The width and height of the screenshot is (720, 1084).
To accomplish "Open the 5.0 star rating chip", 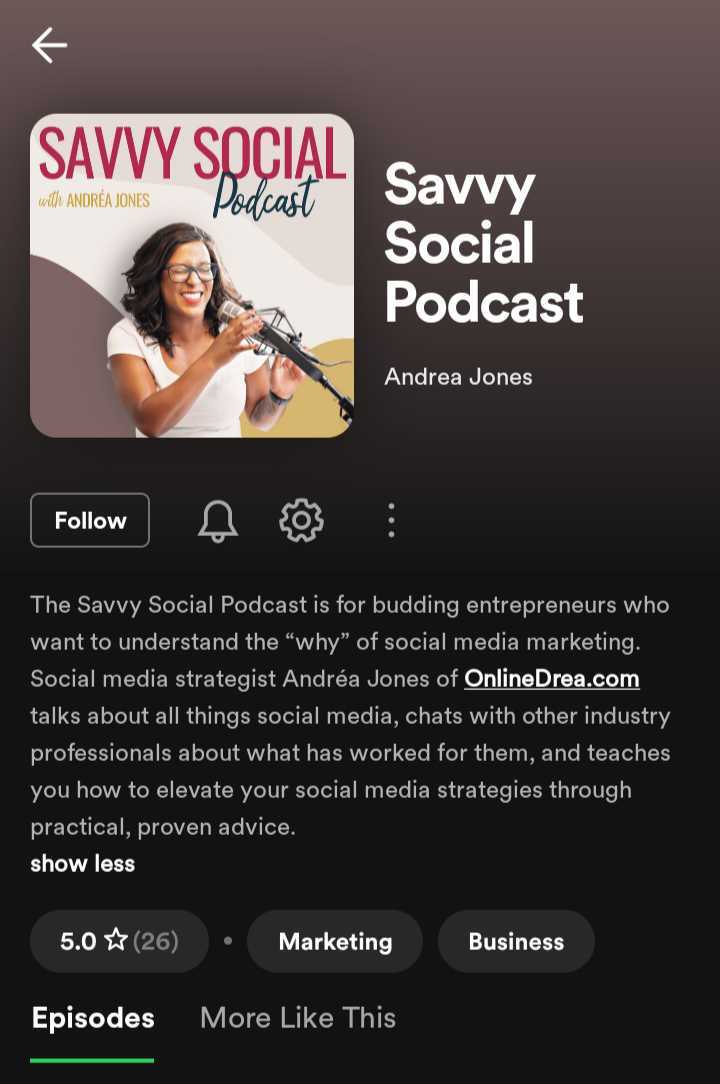I will point(119,941).
